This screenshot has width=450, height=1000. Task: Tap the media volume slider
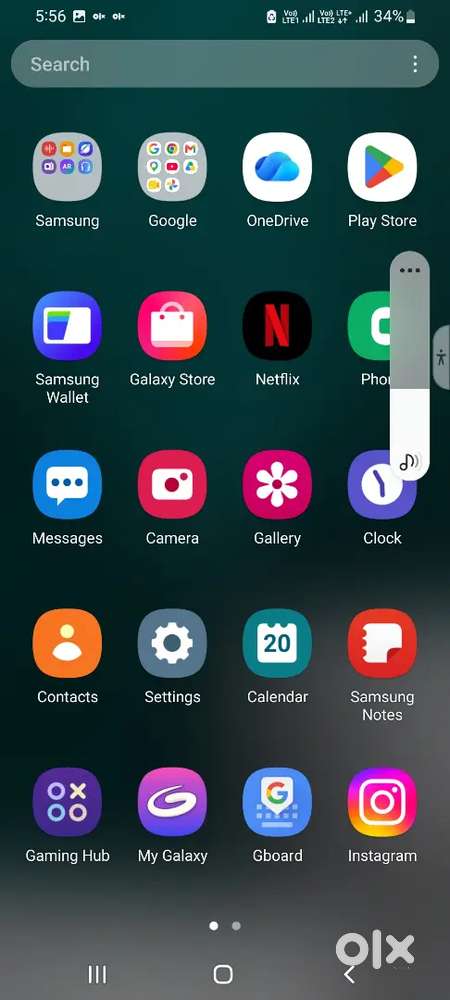[409, 365]
